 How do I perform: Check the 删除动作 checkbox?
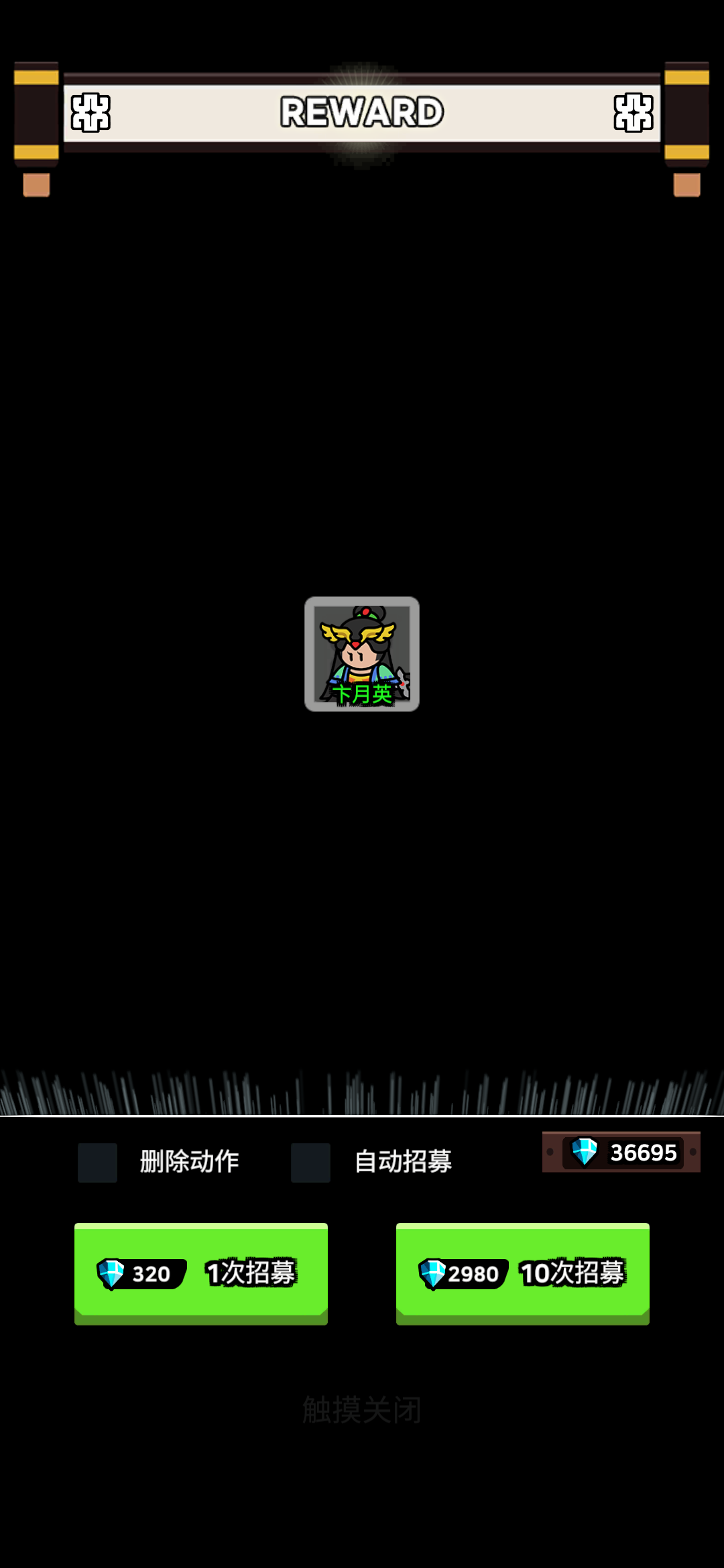98,1162
